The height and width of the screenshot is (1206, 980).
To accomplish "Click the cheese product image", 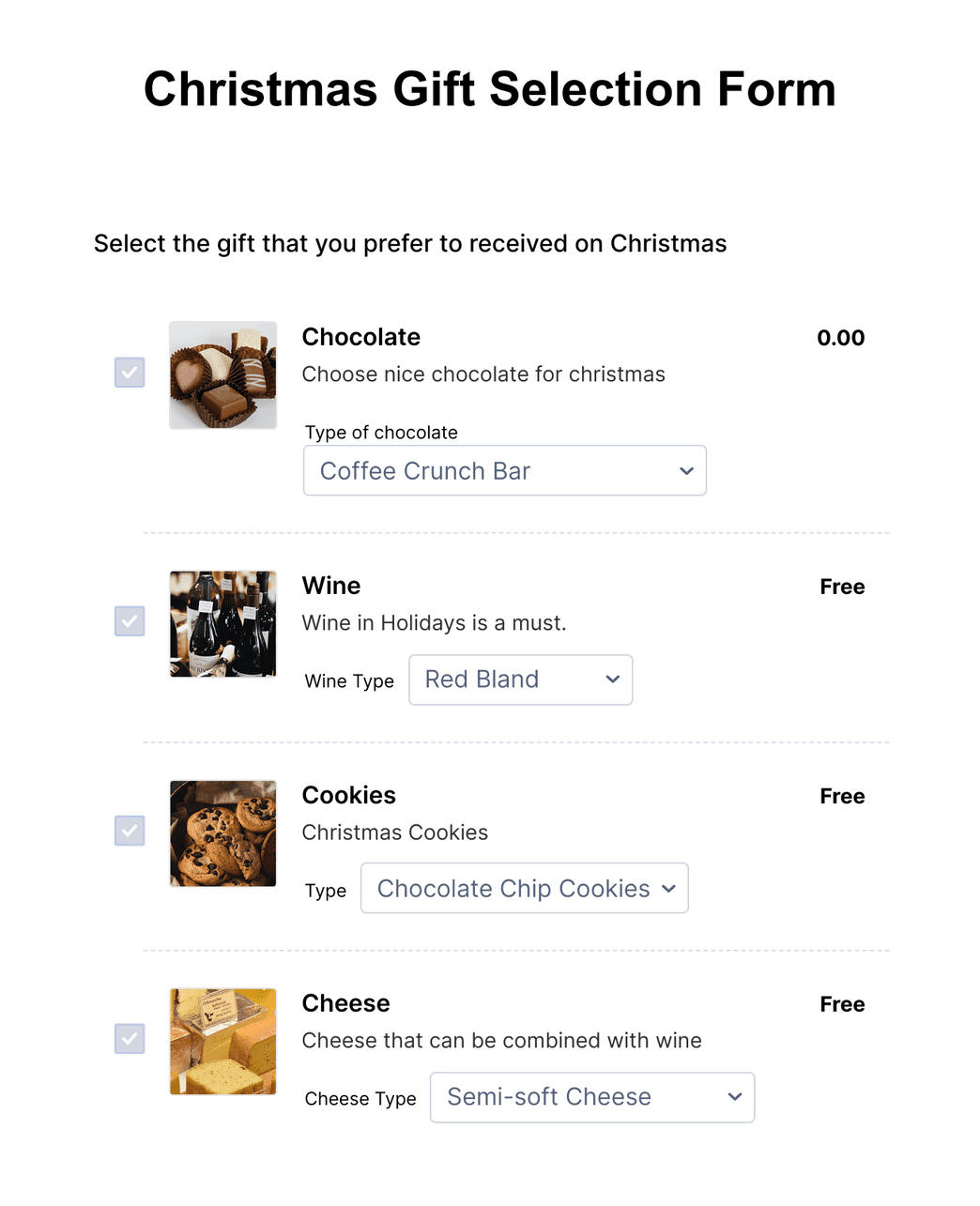I will pyautogui.click(x=222, y=1041).
